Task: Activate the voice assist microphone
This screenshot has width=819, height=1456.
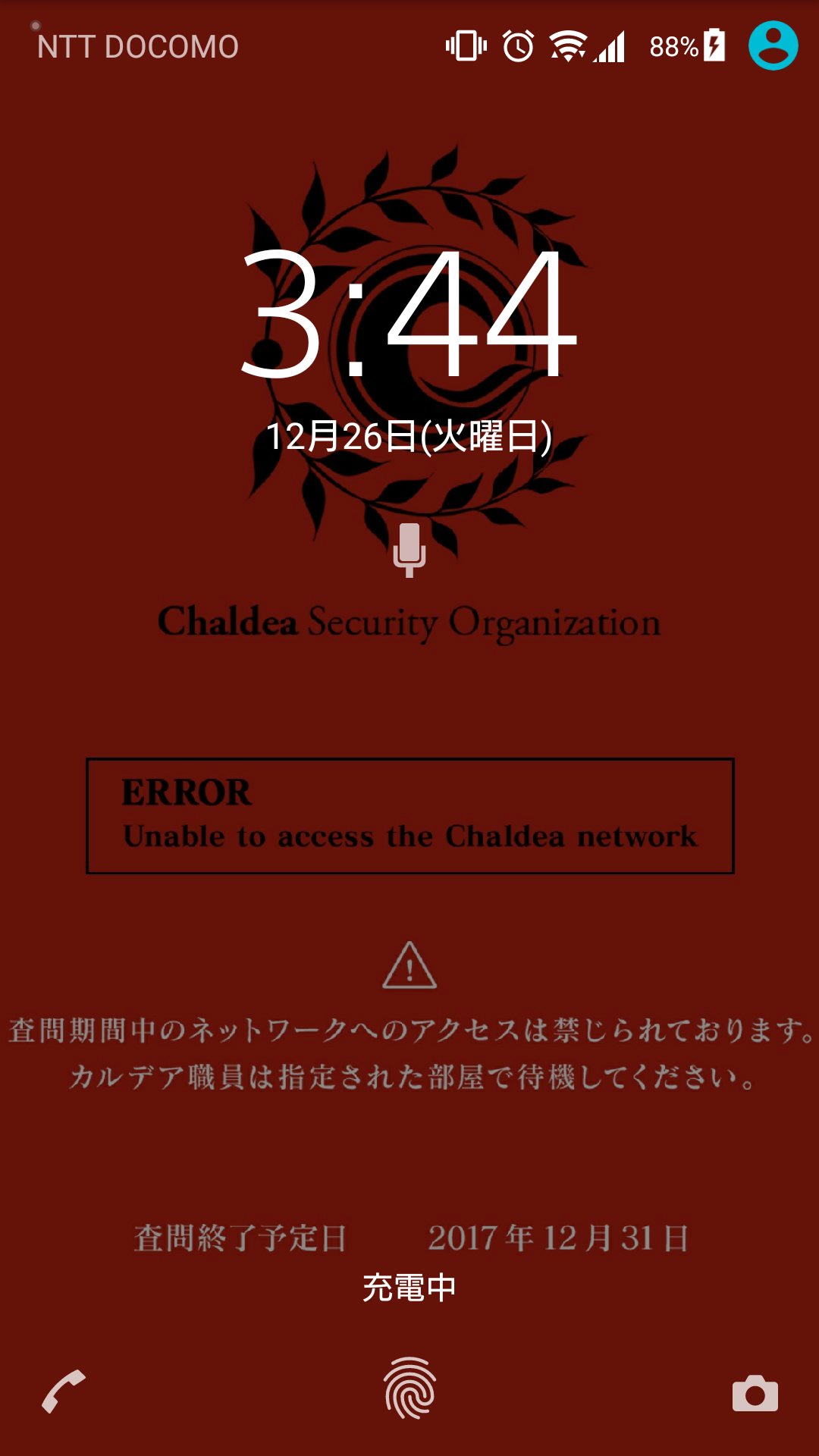Action: [409, 550]
